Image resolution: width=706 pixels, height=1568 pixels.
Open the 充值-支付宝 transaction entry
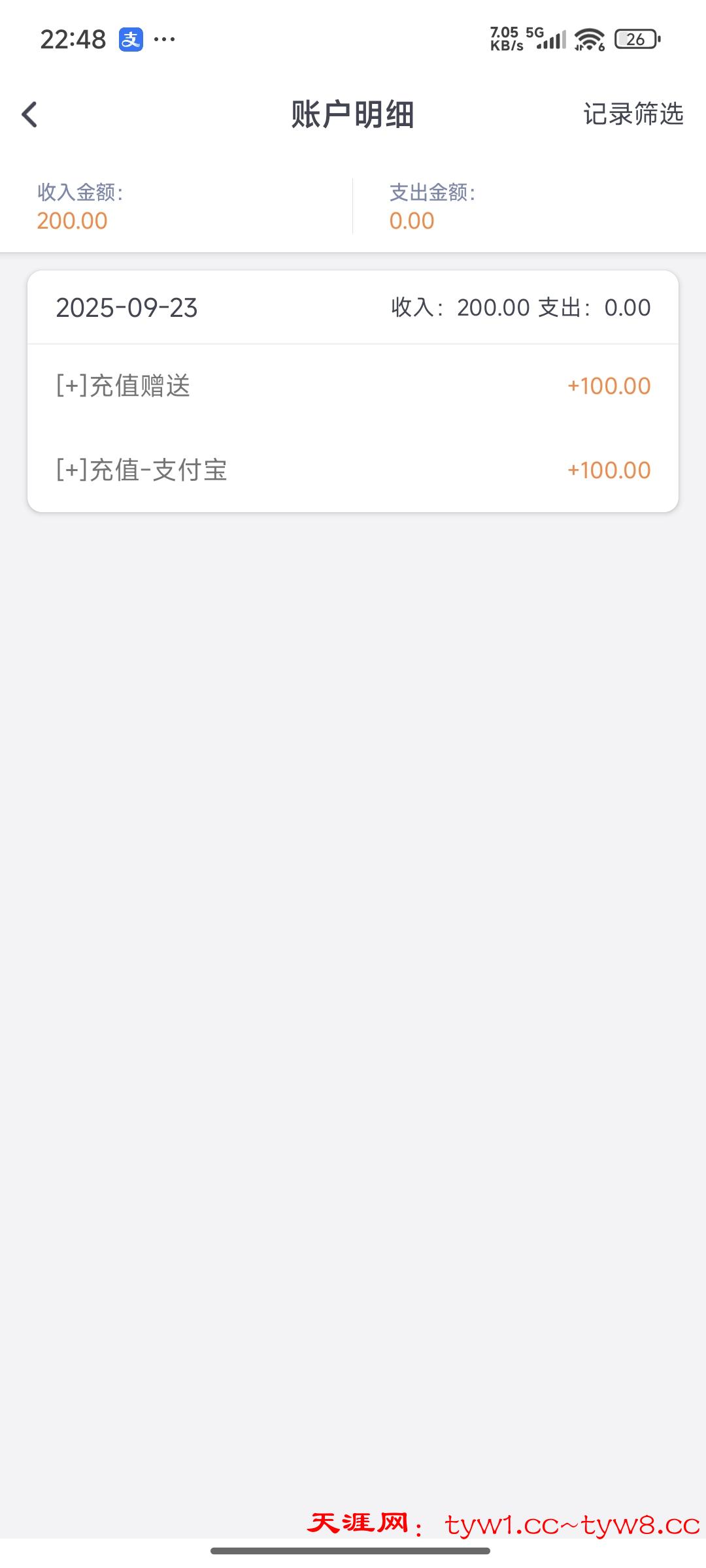click(x=353, y=470)
